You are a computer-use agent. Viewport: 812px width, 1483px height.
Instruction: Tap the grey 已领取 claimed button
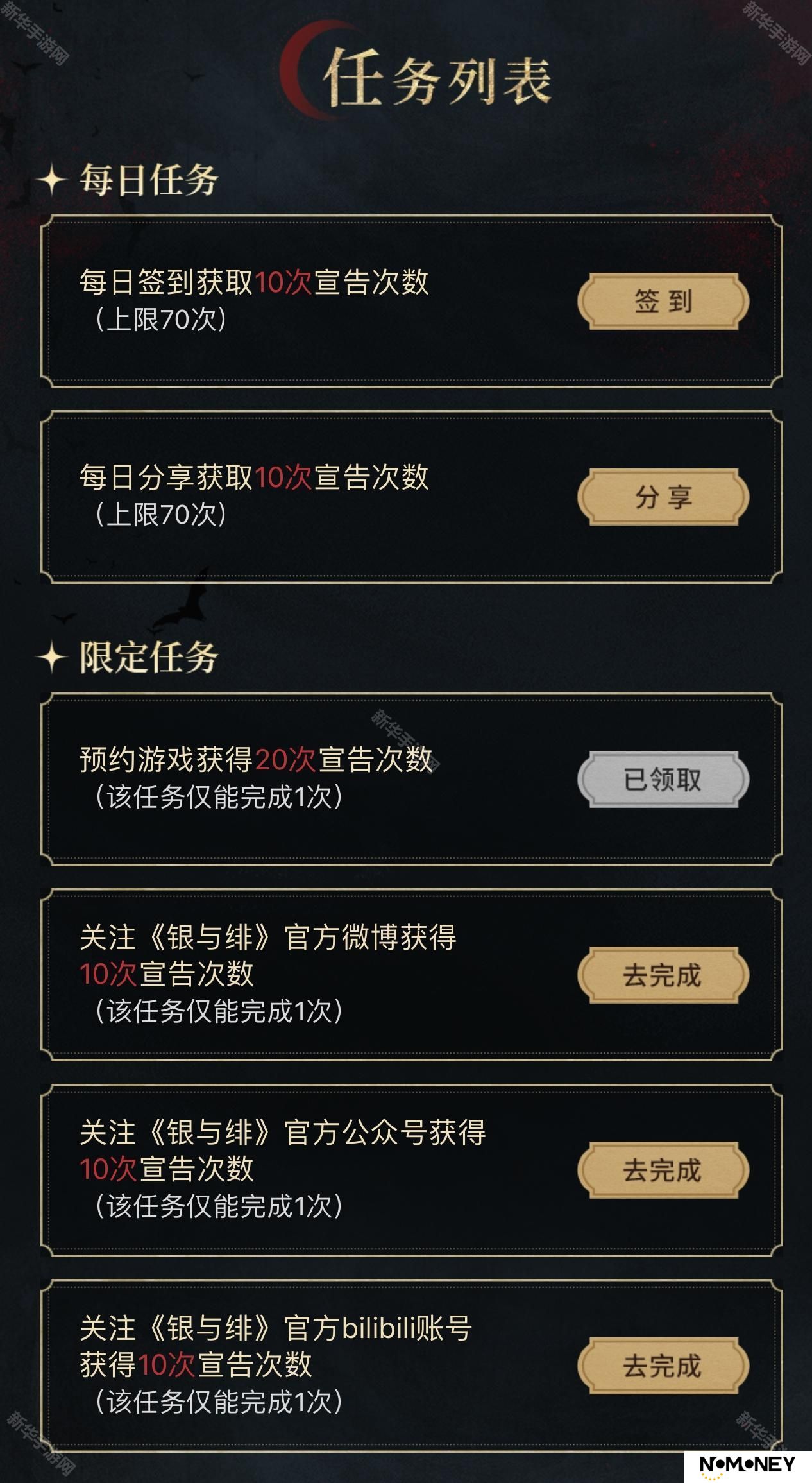tap(663, 779)
